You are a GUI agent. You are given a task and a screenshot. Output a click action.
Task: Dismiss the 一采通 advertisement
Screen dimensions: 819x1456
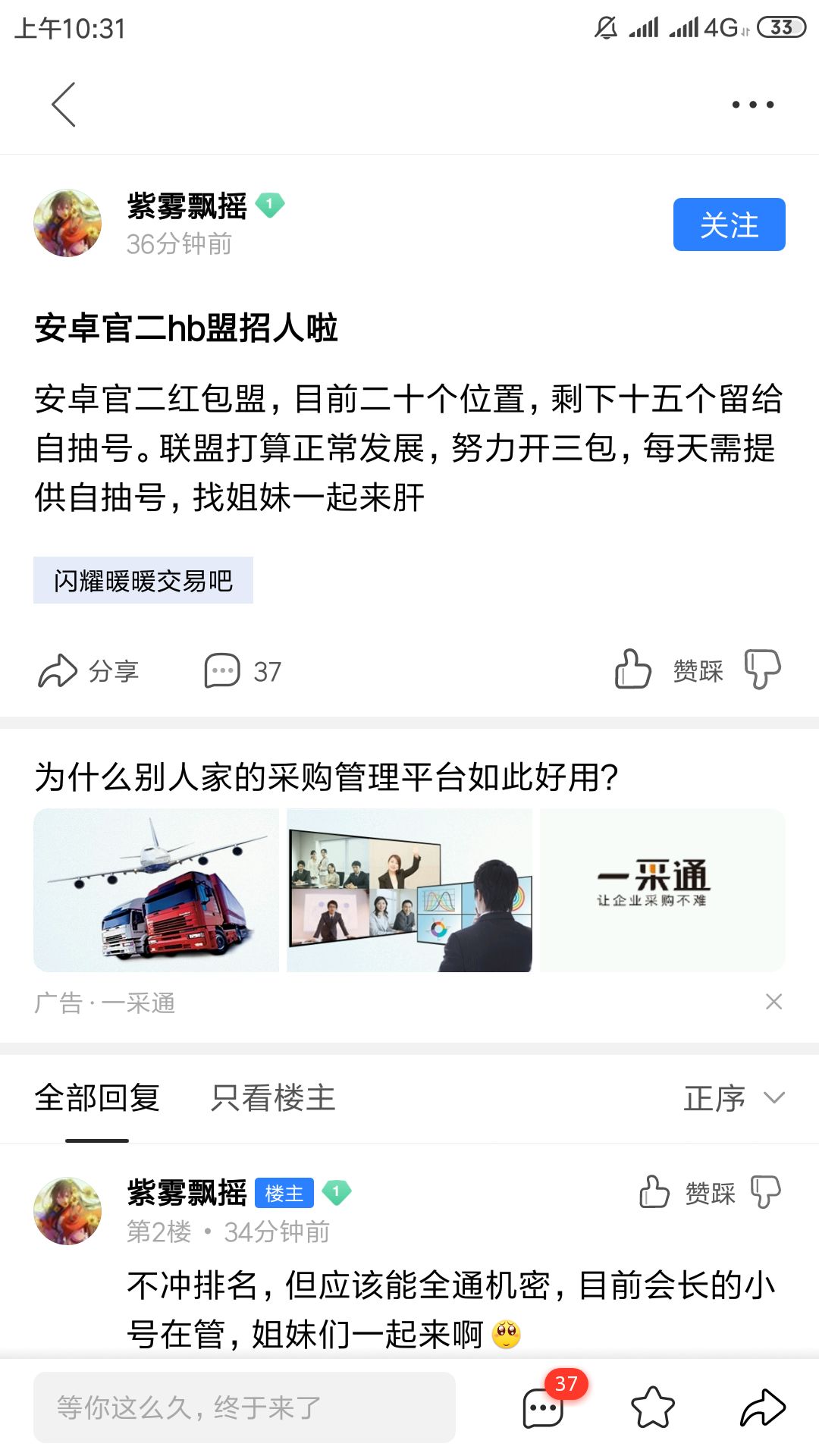[x=773, y=1002]
